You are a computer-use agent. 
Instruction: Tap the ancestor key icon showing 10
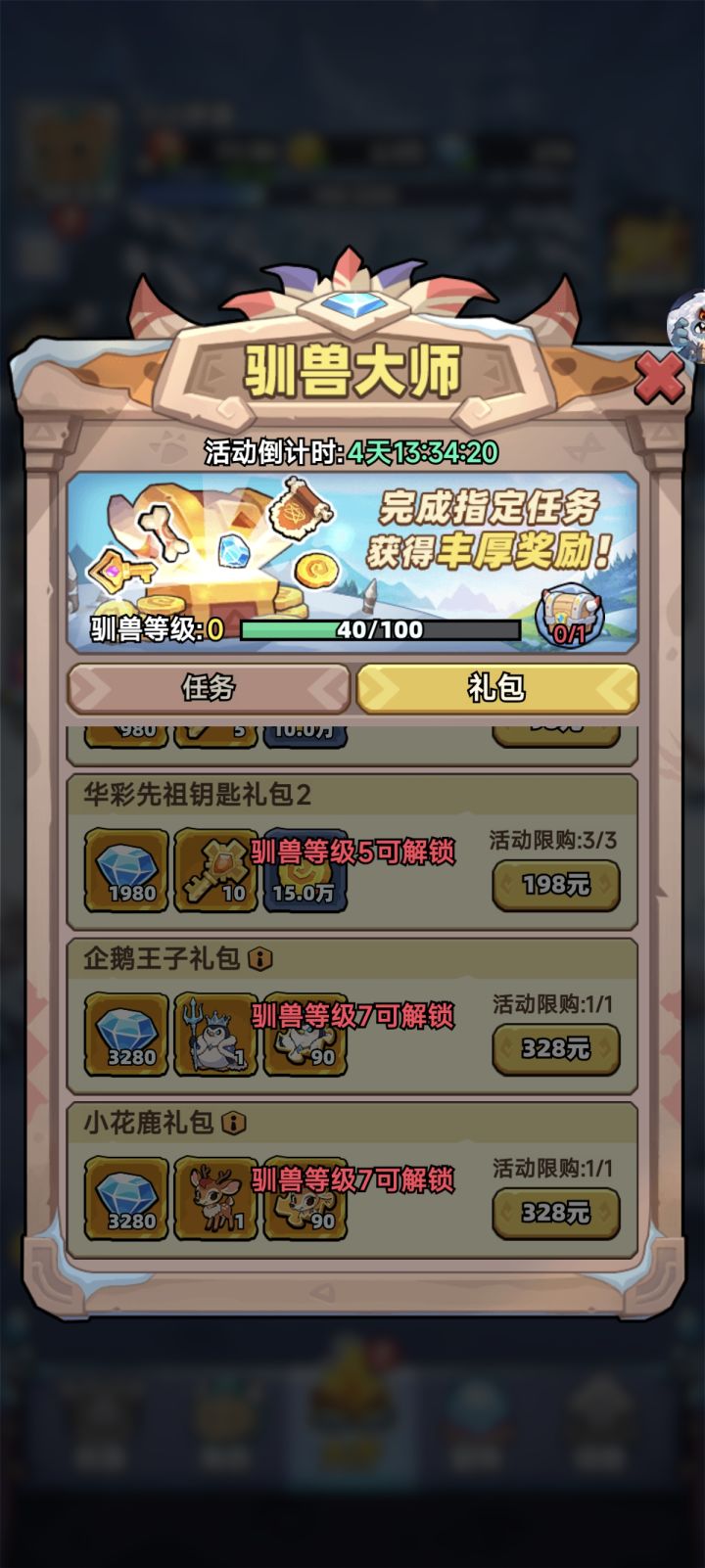[214, 869]
